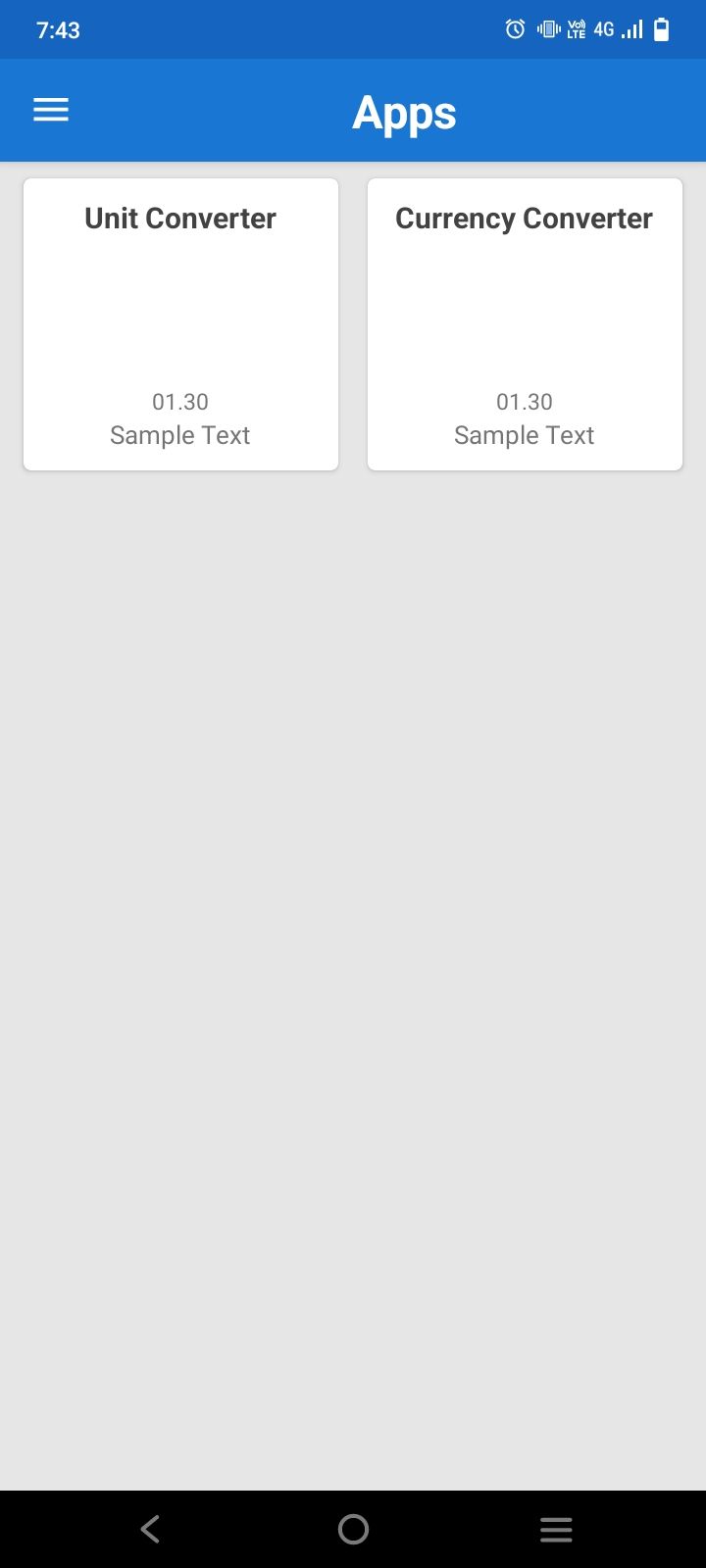706x1568 pixels.
Task: Open the hamburger drawer menu
Action: click(51, 110)
